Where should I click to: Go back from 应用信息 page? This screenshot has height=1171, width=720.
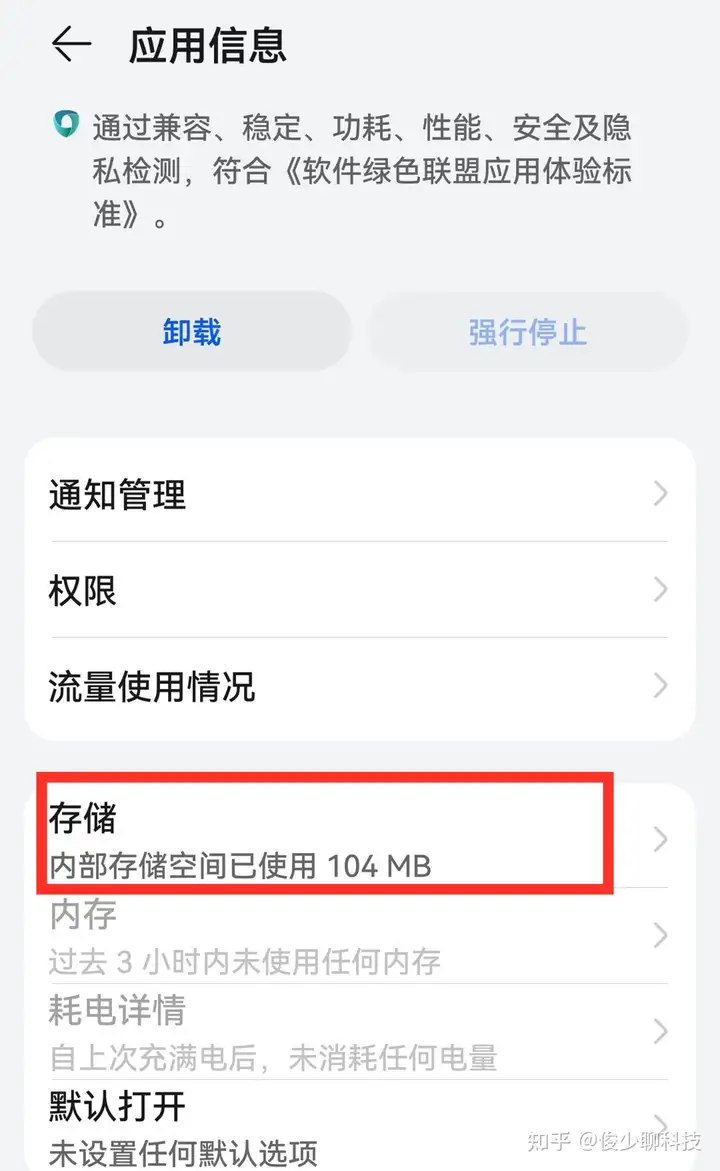click(71, 45)
